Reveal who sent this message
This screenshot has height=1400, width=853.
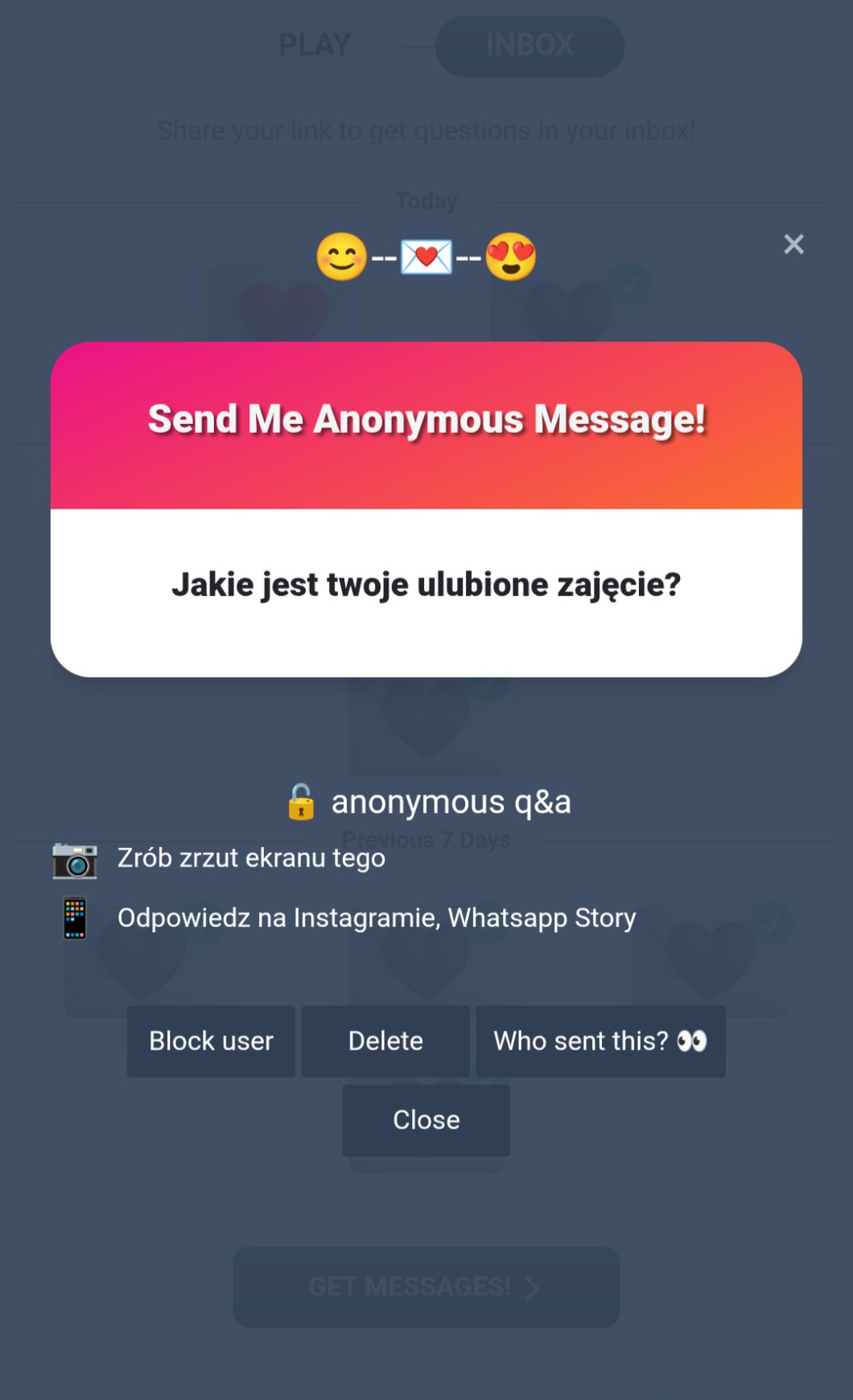click(x=600, y=1041)
